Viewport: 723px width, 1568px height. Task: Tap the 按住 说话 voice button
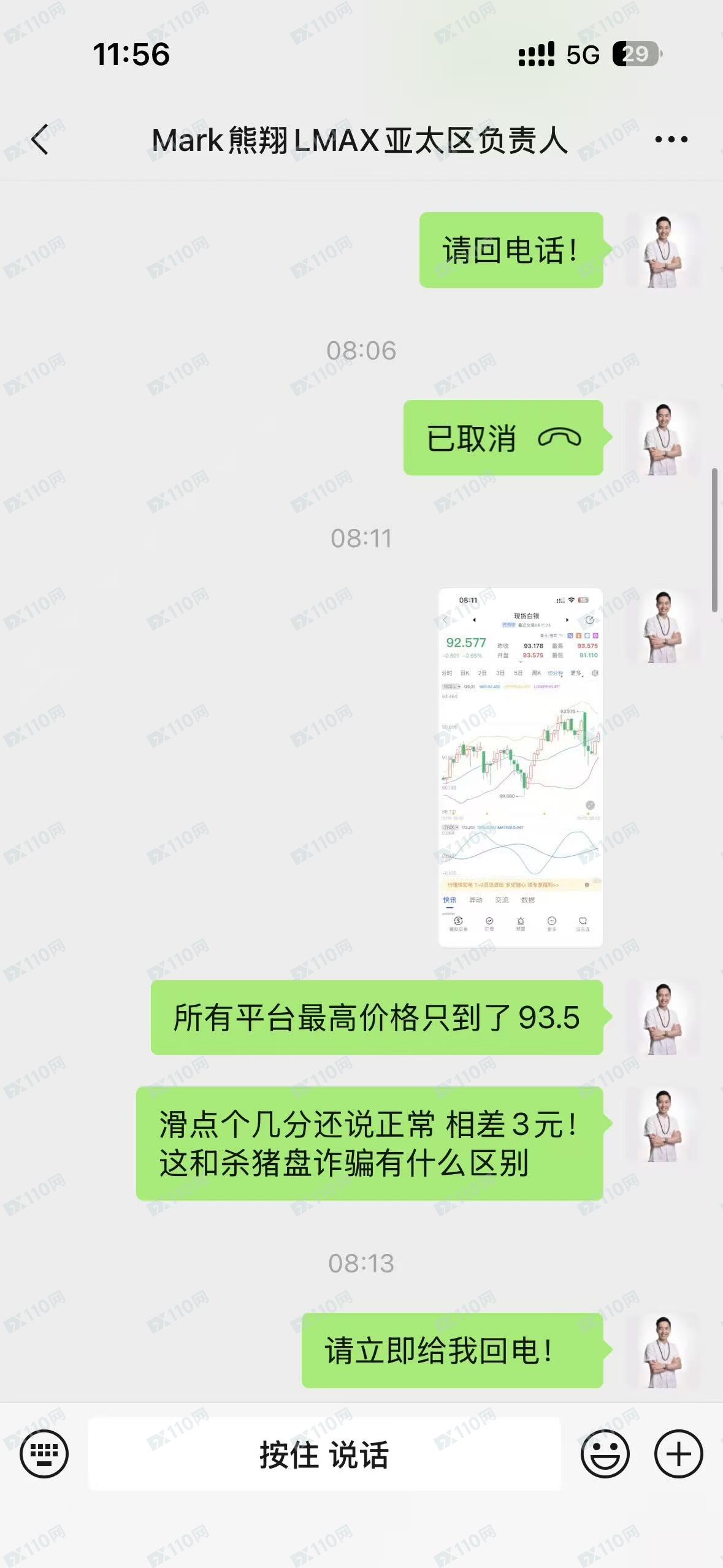(x=324, y=1455)
